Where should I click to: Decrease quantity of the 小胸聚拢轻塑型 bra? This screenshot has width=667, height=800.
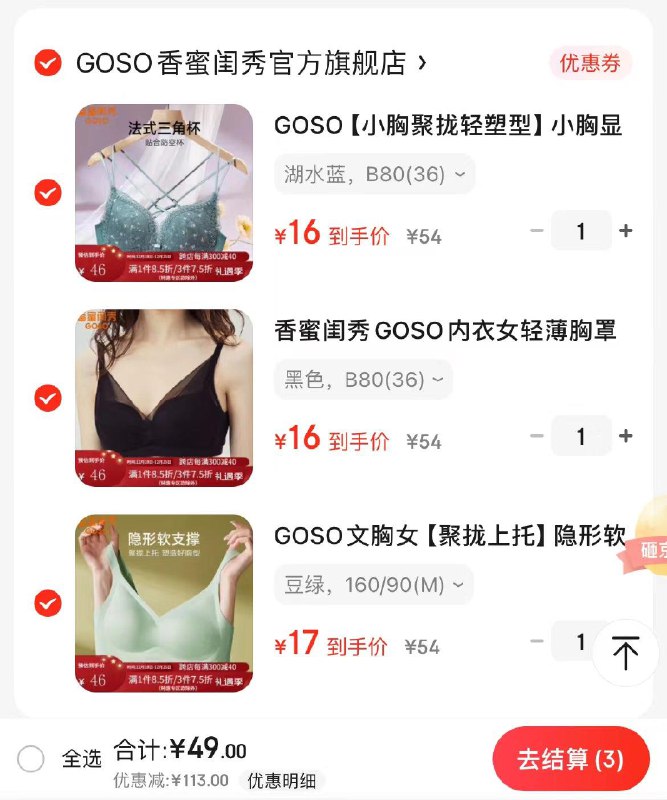[x=537, y=231]
